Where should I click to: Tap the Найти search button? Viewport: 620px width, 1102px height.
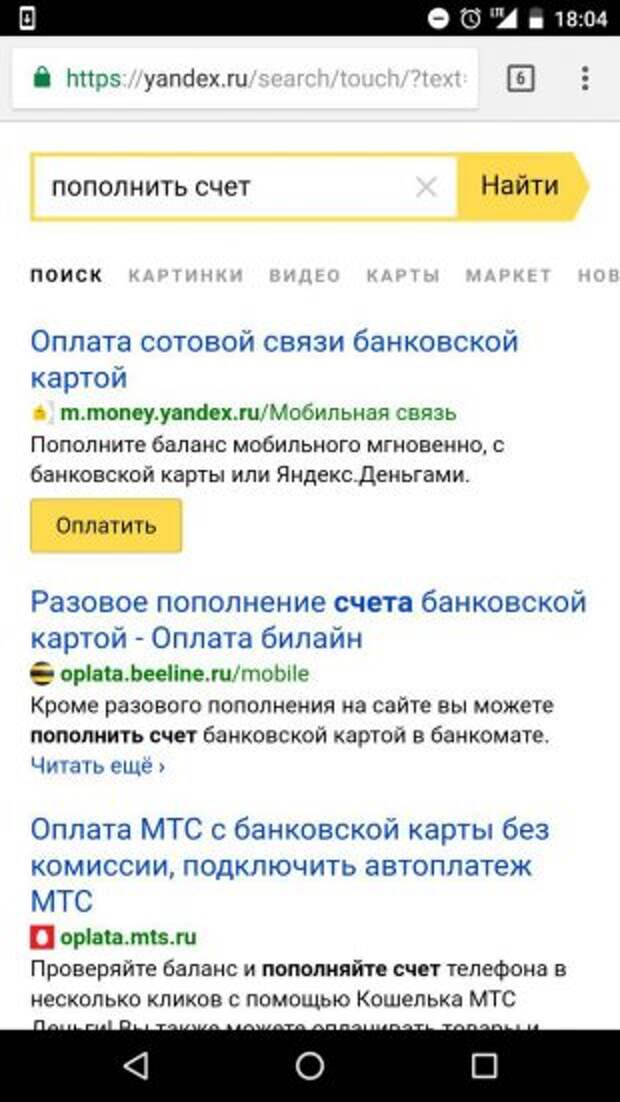coord(520,186)
